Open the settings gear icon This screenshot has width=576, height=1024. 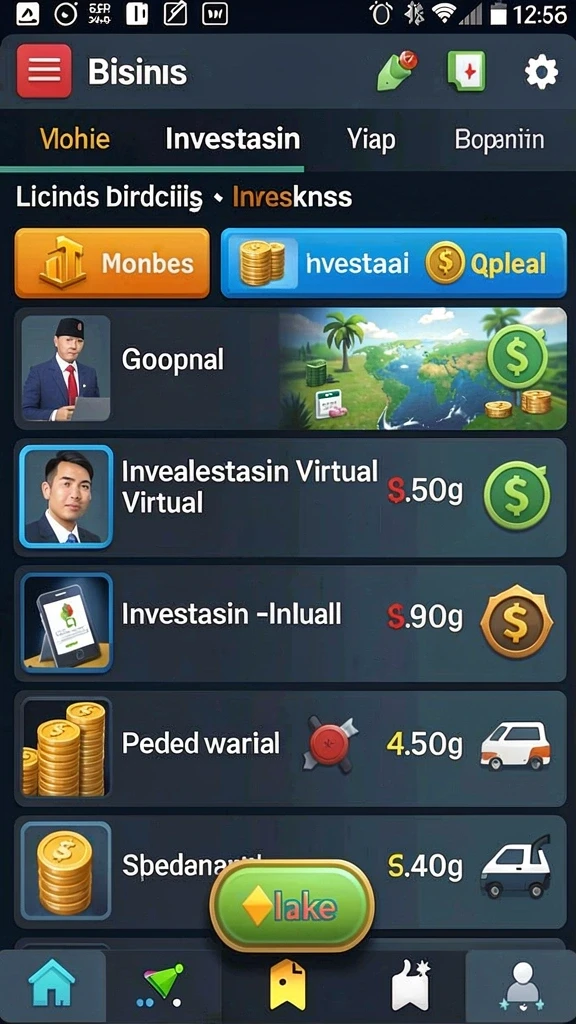(x=541, y=72)
